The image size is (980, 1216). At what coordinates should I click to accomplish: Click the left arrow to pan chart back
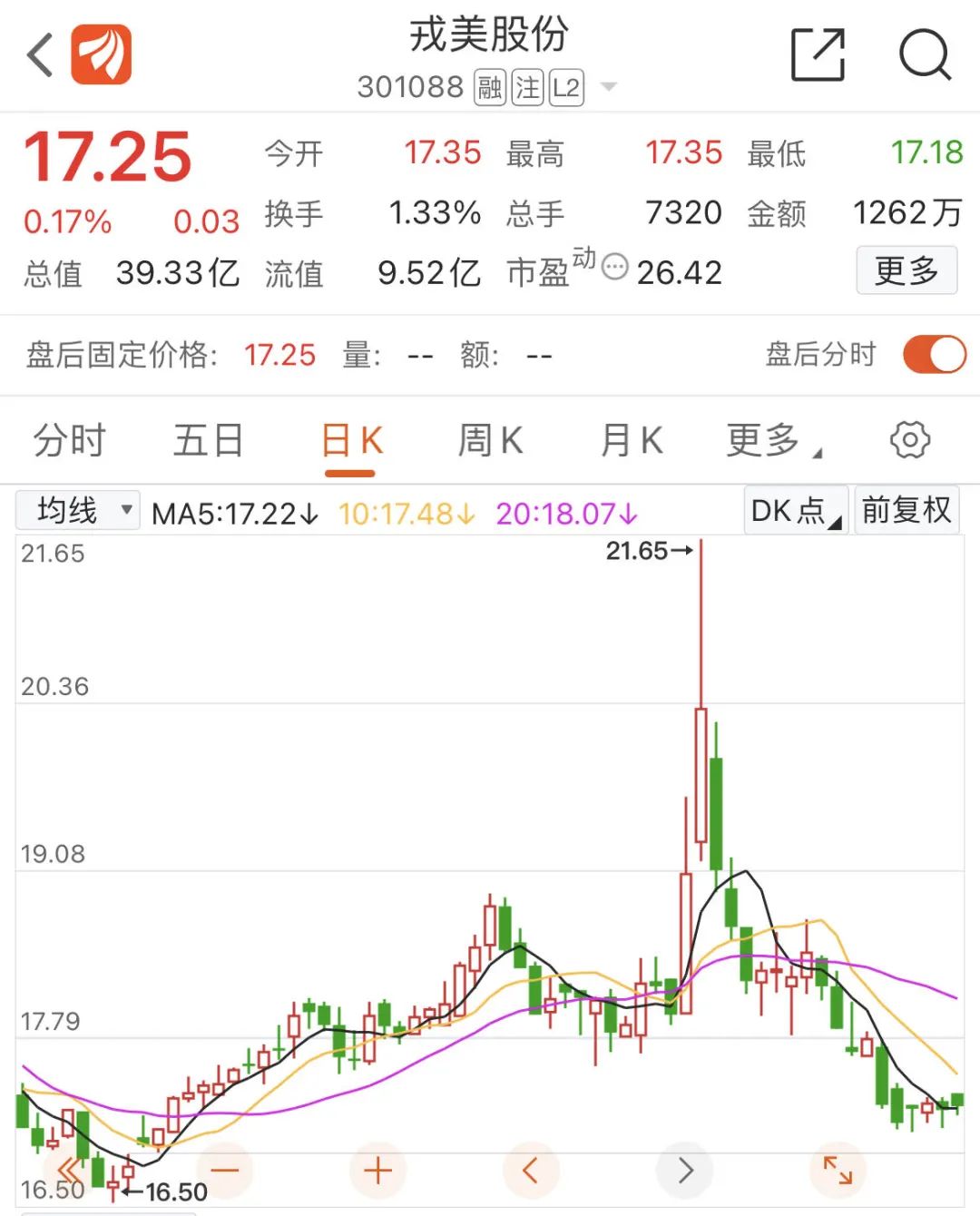point(531,1171)
